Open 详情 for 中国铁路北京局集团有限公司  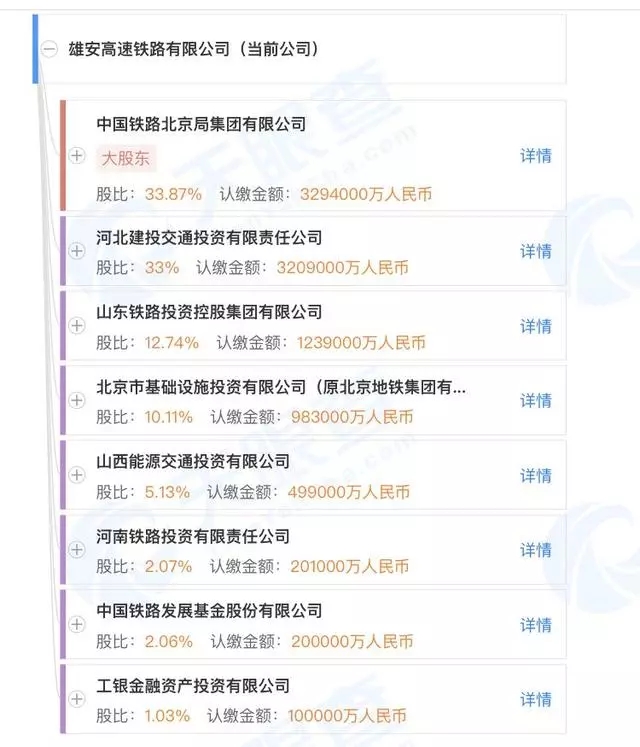[535, 156]
